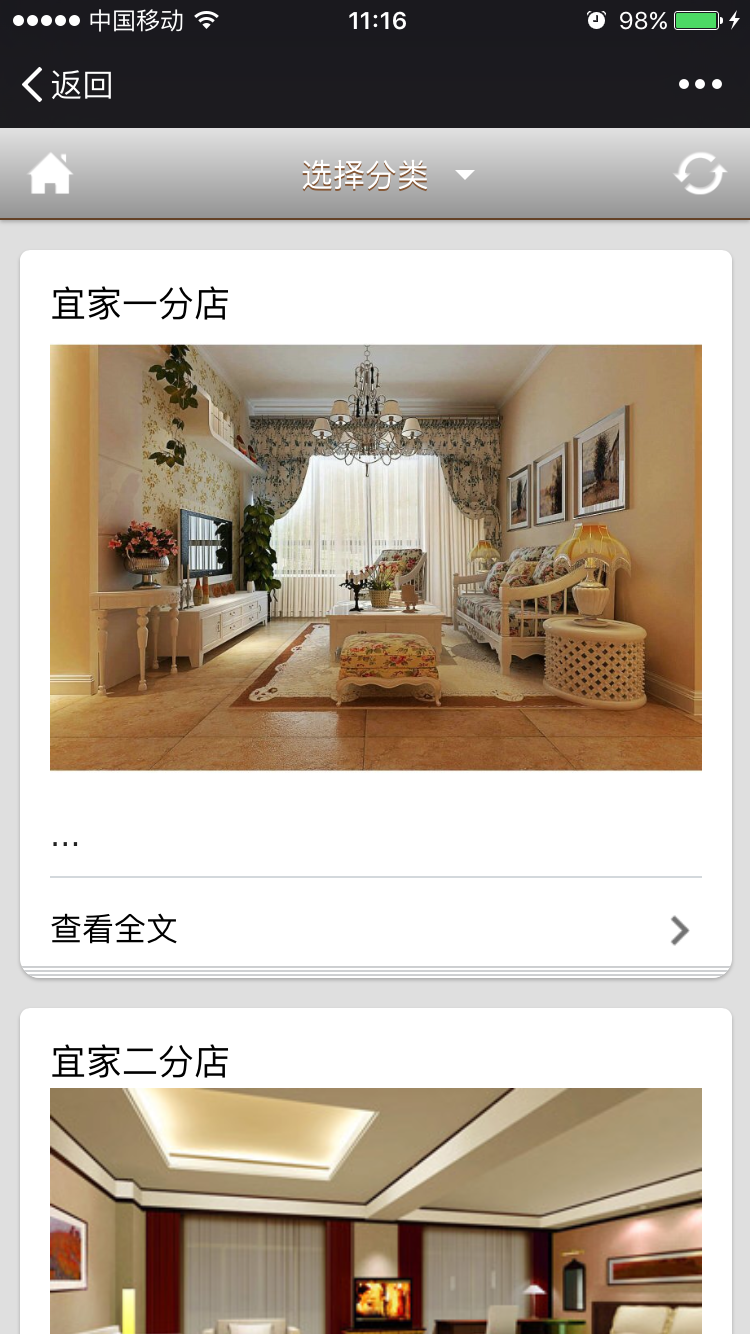Refresh the page with the reload icon

[699, 174]
